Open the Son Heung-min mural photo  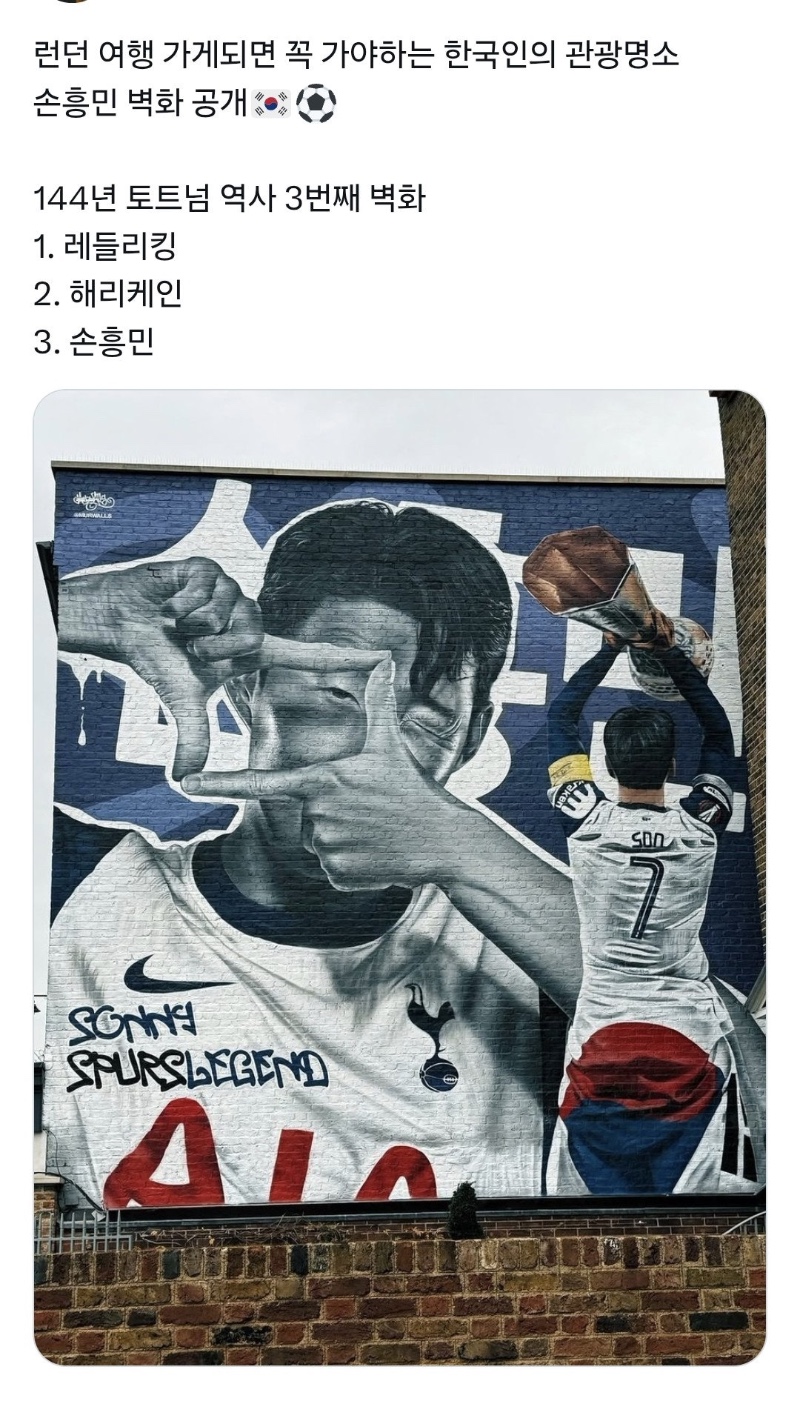coord(400,876)
